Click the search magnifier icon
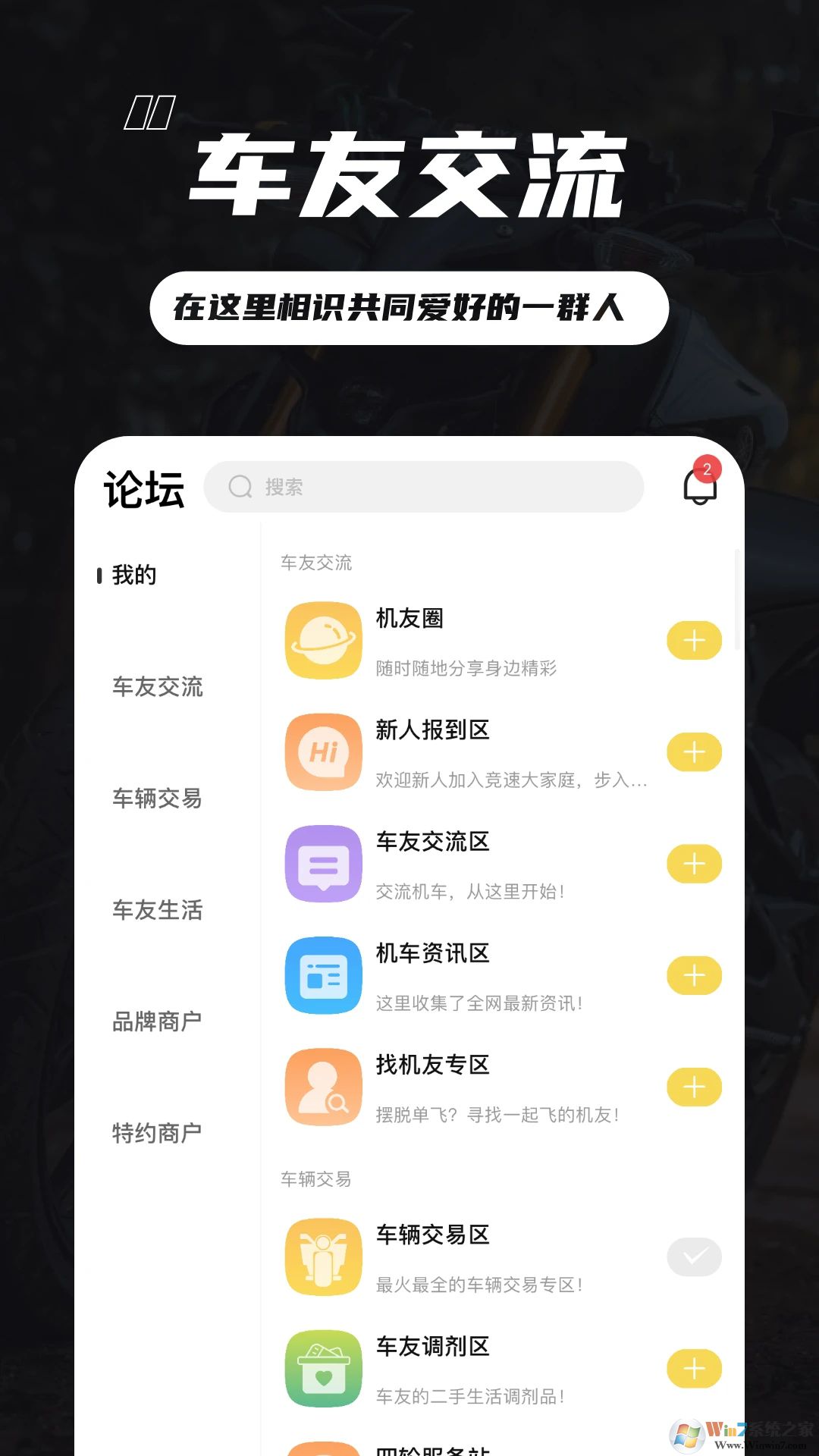Viewport: 819px width, 1456px height. click(241, 486)
